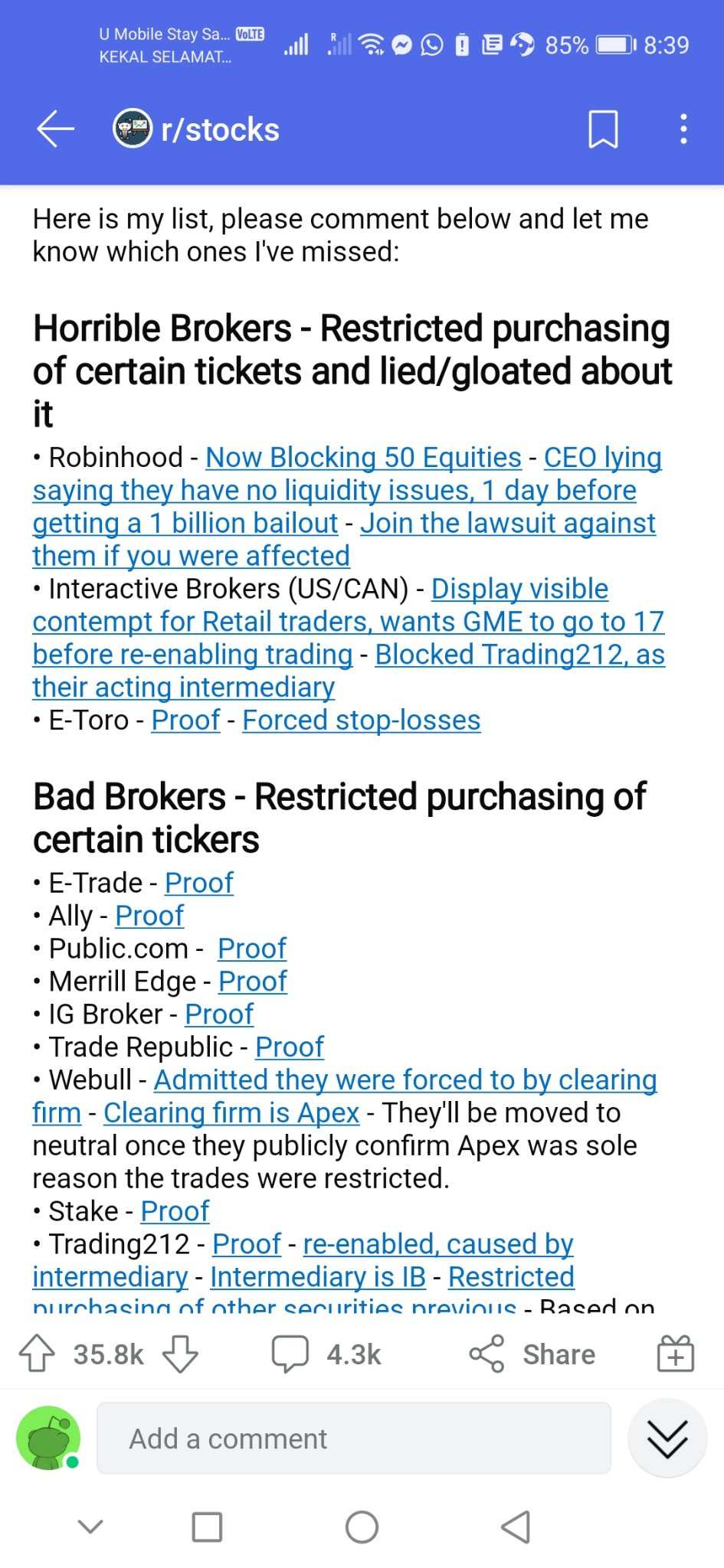This screenshot has height=1568, width=724.
Task: Jump to next comment with double-chevron button
Action: click(667, 1439)
